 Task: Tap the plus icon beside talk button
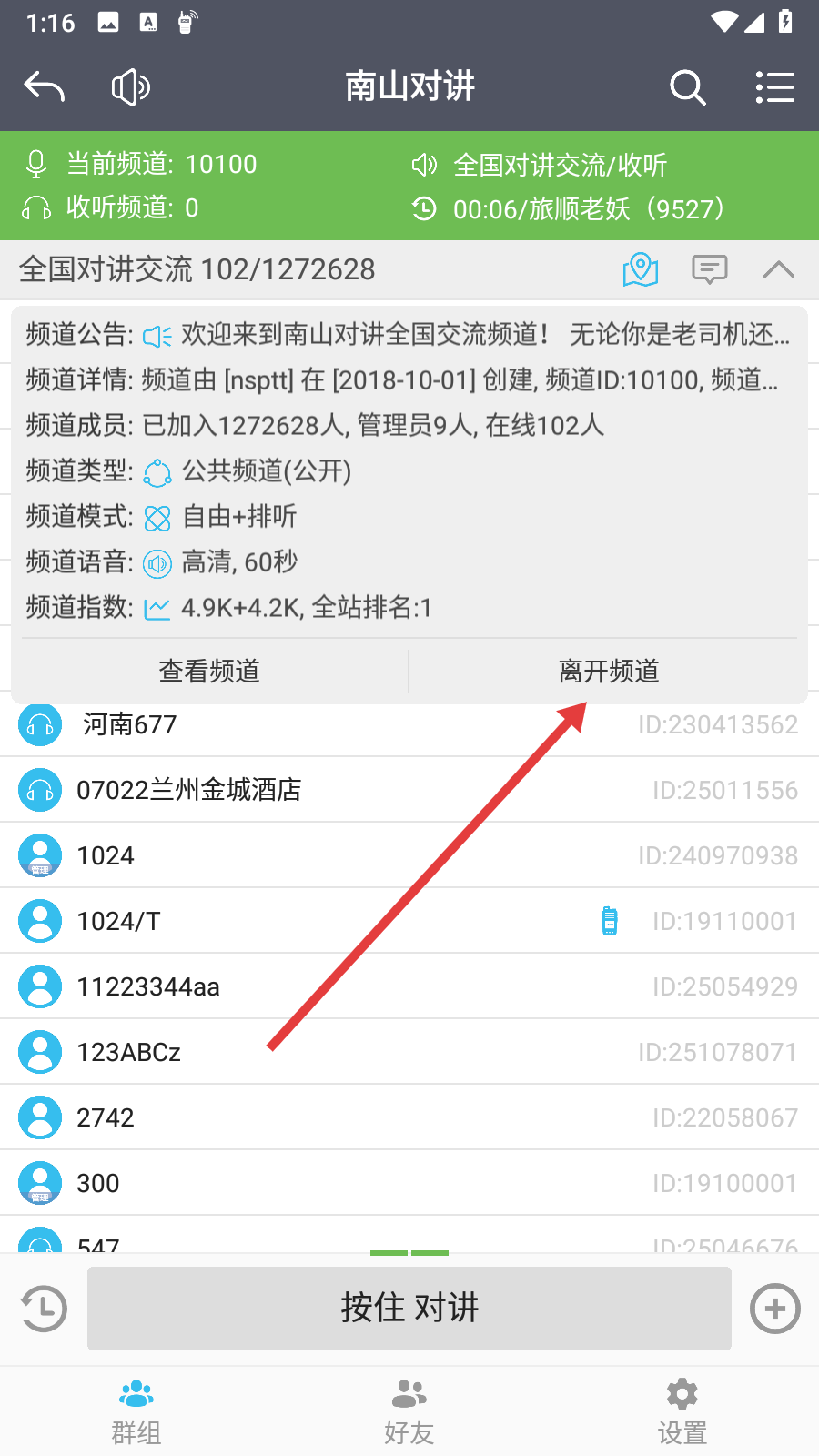[774, 1309]
